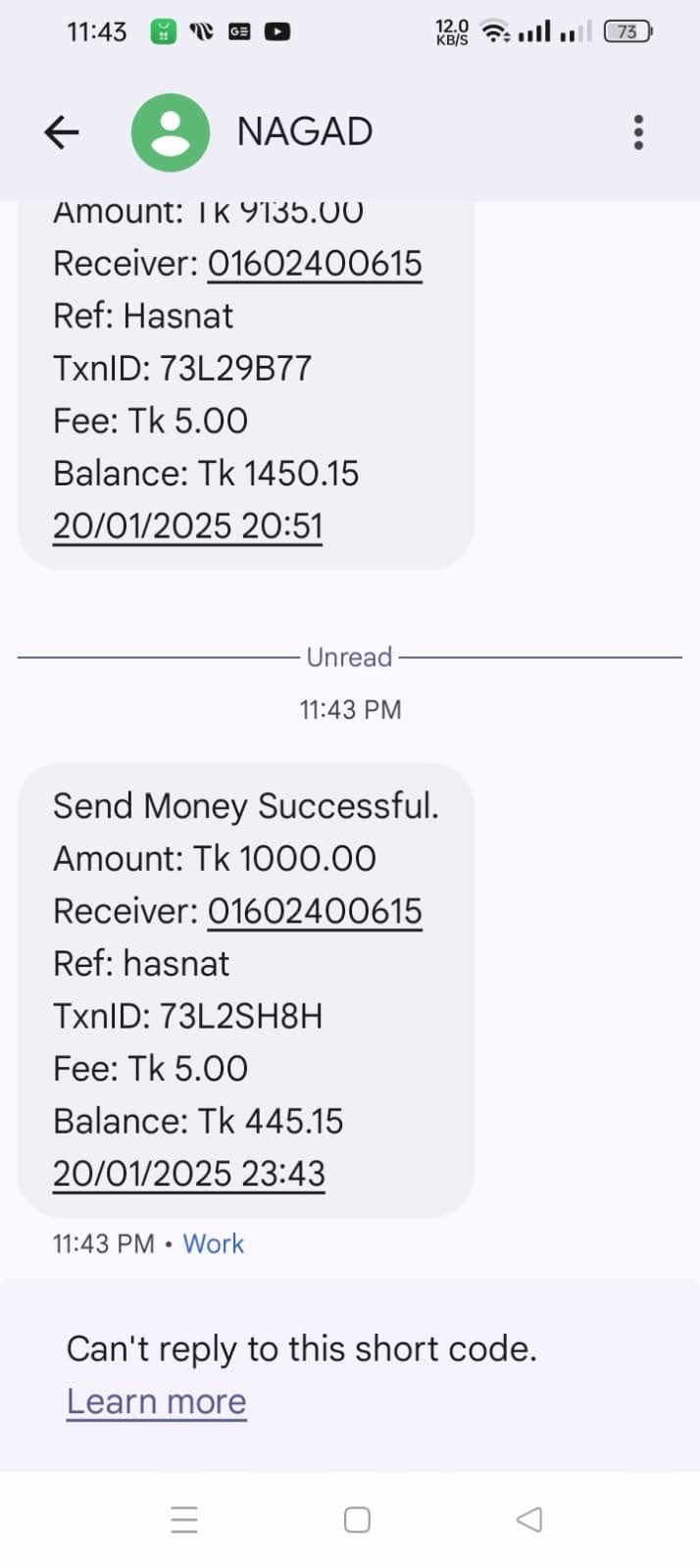
Task: Tap receiver number in Tk 1000.00 message
Action: (x=315, y=911)
